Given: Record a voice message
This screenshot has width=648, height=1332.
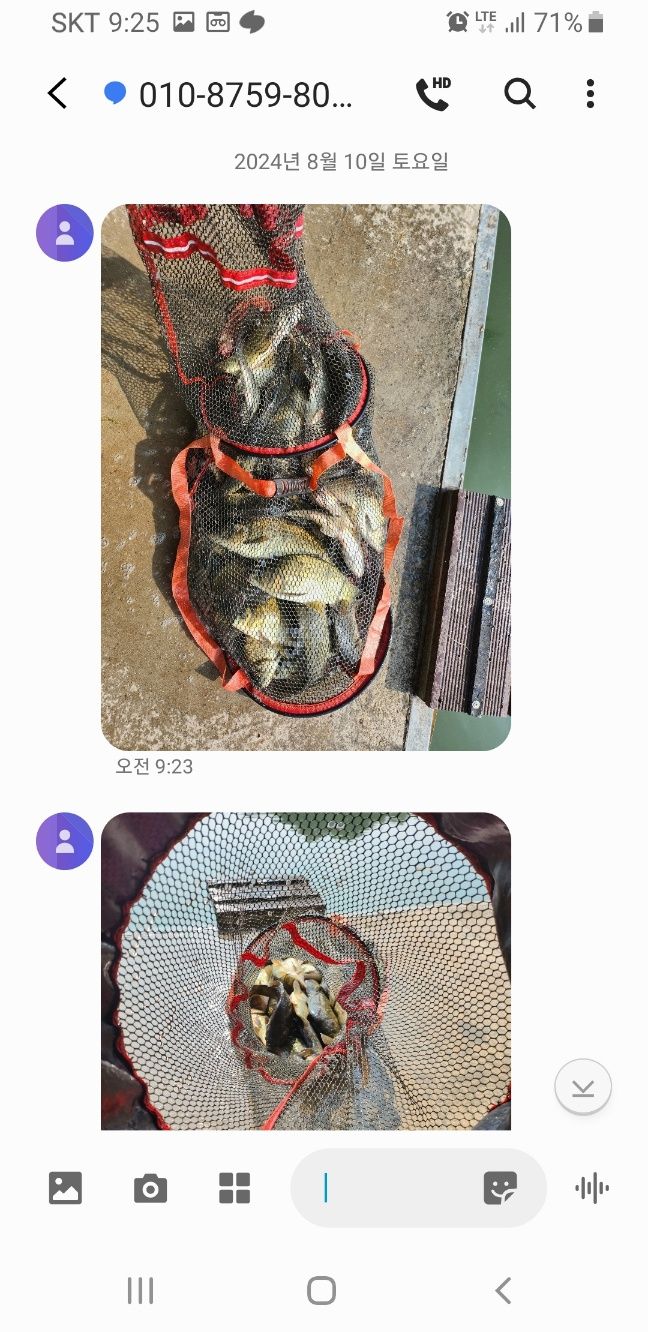Looking at the screenshot, I should point(592,1188).
